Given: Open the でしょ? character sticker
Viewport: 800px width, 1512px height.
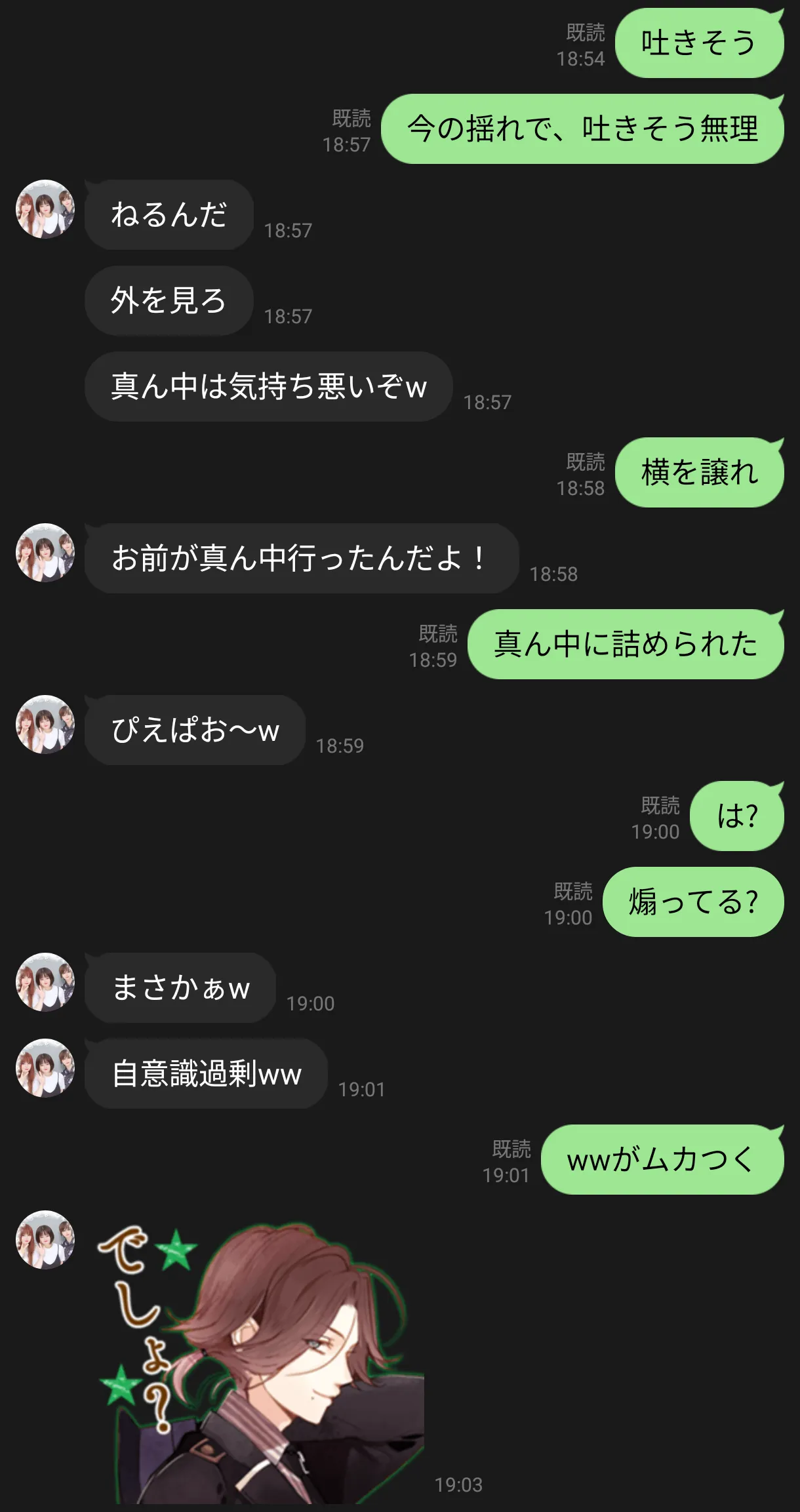Looking at the screenshot, I should coord(260,1362).
